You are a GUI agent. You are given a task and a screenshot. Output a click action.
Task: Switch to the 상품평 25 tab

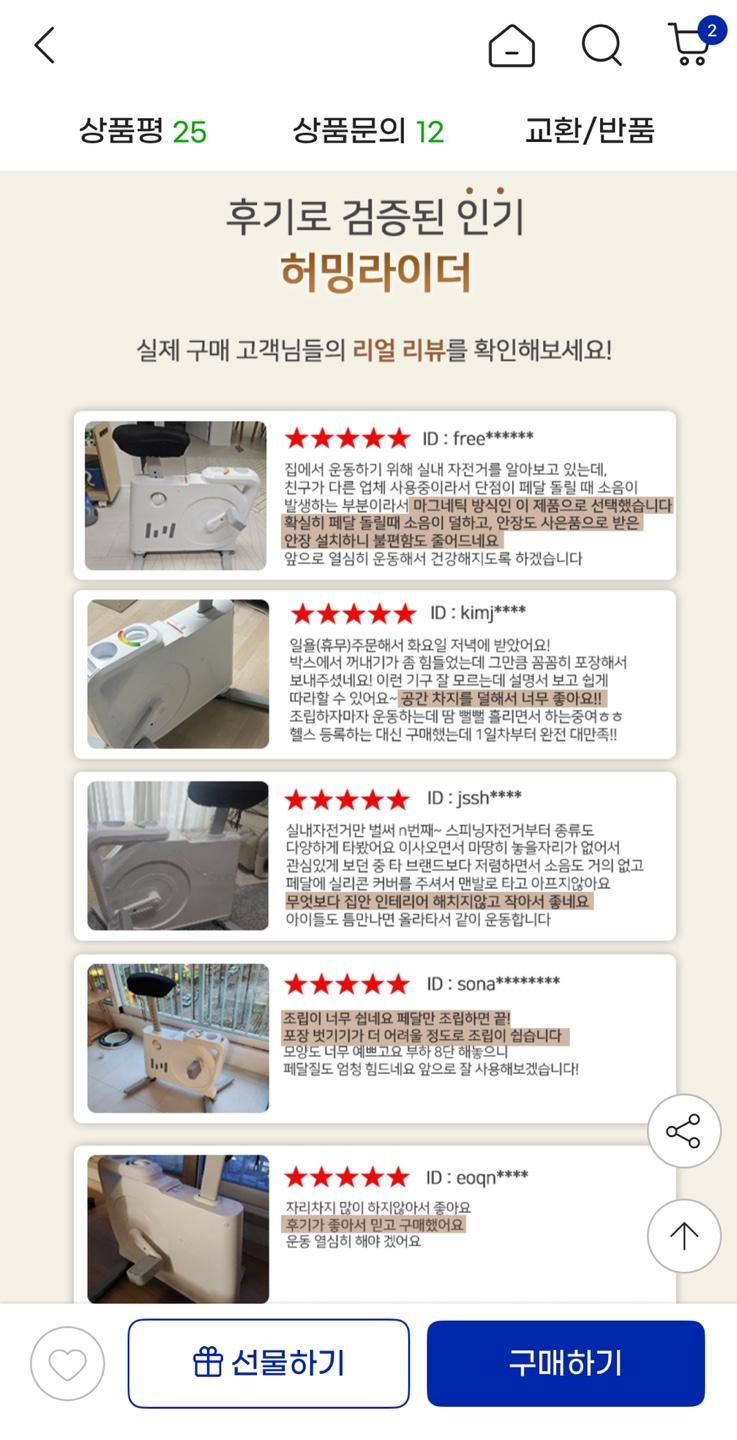143,131
